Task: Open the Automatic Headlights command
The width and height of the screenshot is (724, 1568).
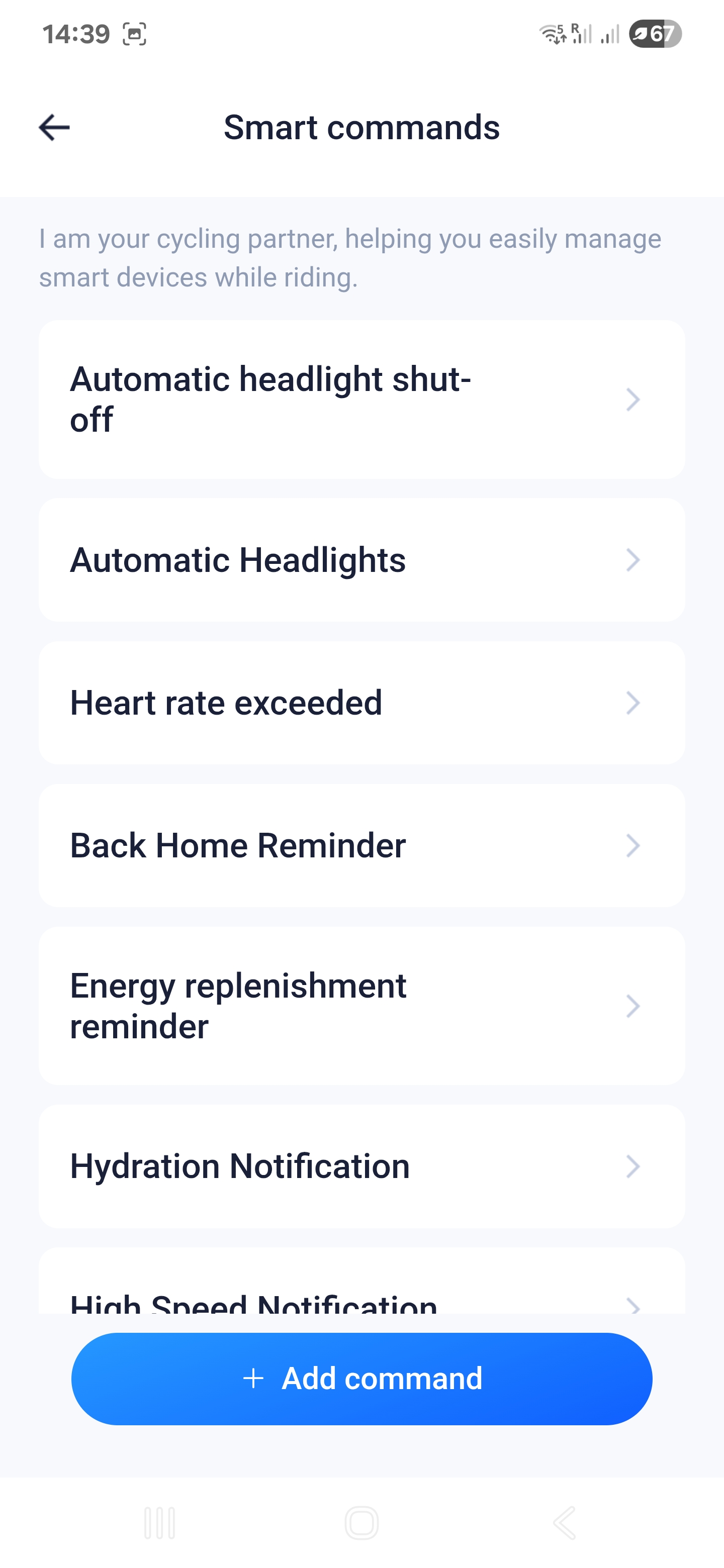Action: [361, 560]
